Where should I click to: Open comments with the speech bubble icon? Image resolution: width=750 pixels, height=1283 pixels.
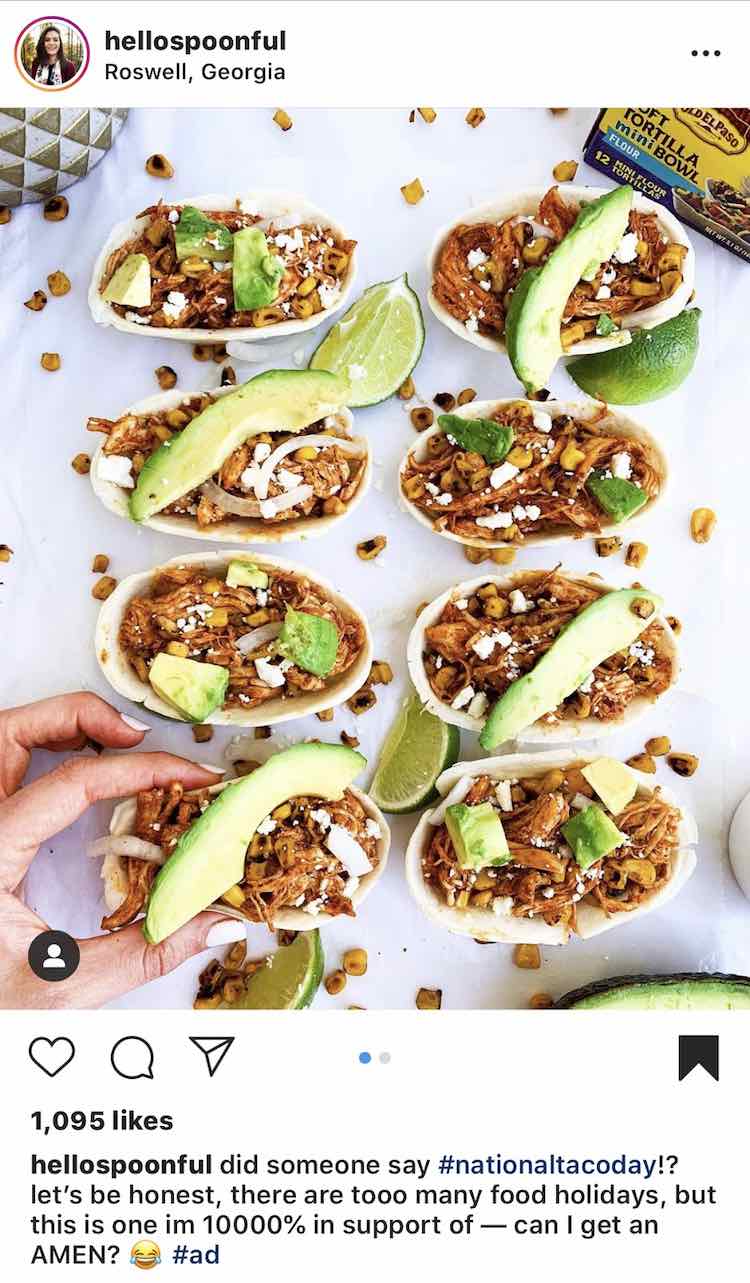pyautogui.click(x=132, y=1057)
